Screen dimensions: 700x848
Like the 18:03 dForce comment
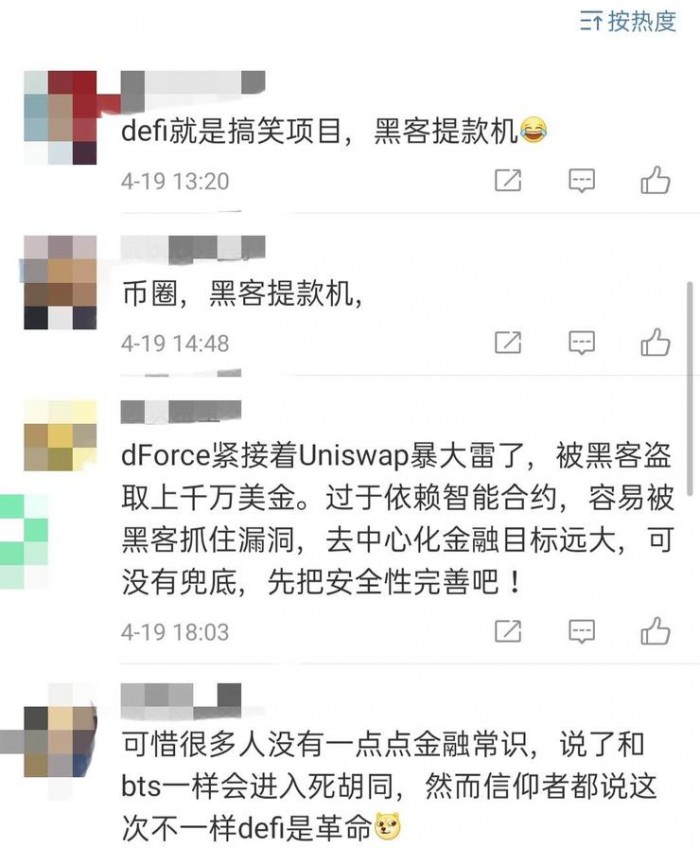pos(655,632)
